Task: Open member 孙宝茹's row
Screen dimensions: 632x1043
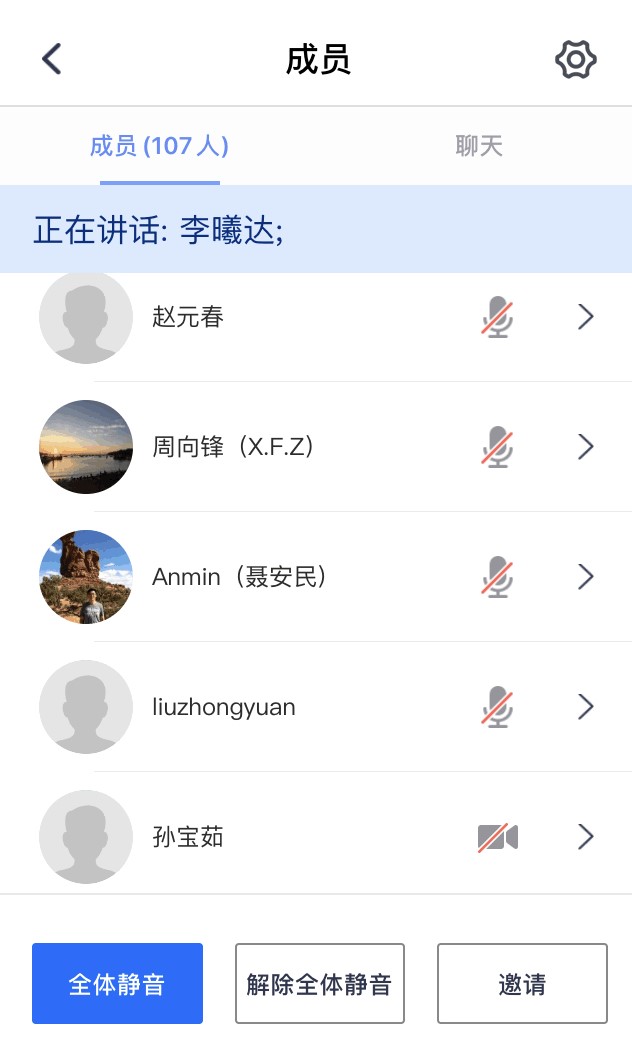Action: (x=586, y=837)
